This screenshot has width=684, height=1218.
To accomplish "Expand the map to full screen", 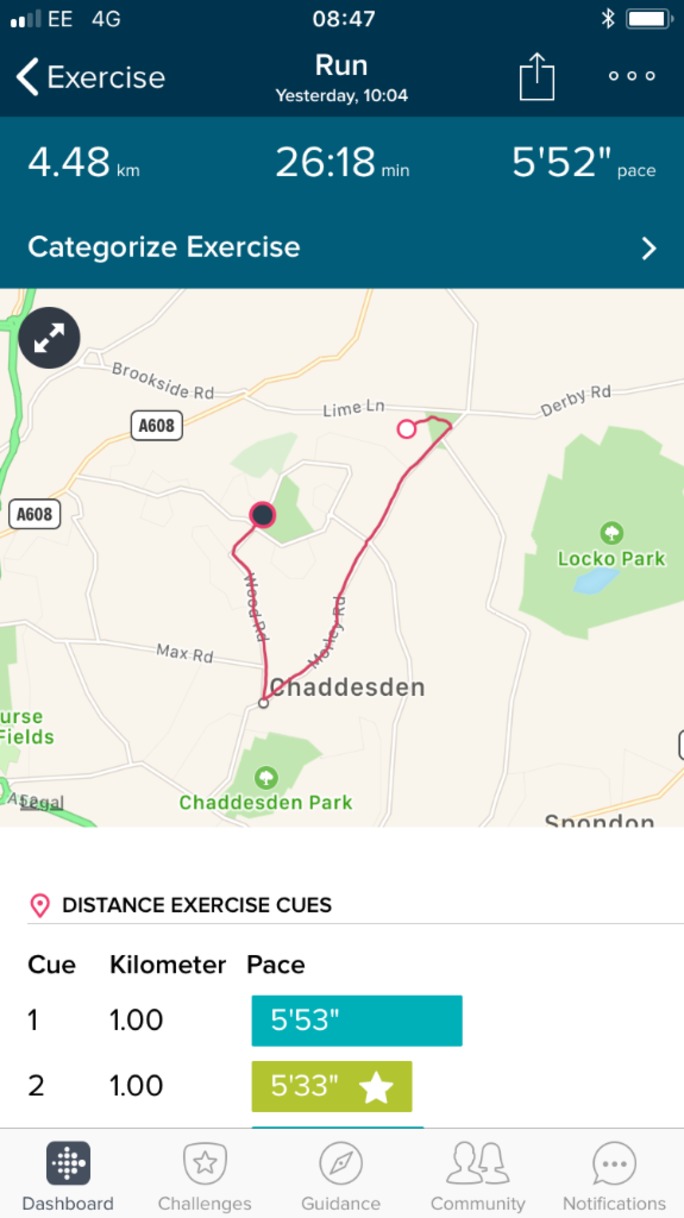I will tap(49, 339).
